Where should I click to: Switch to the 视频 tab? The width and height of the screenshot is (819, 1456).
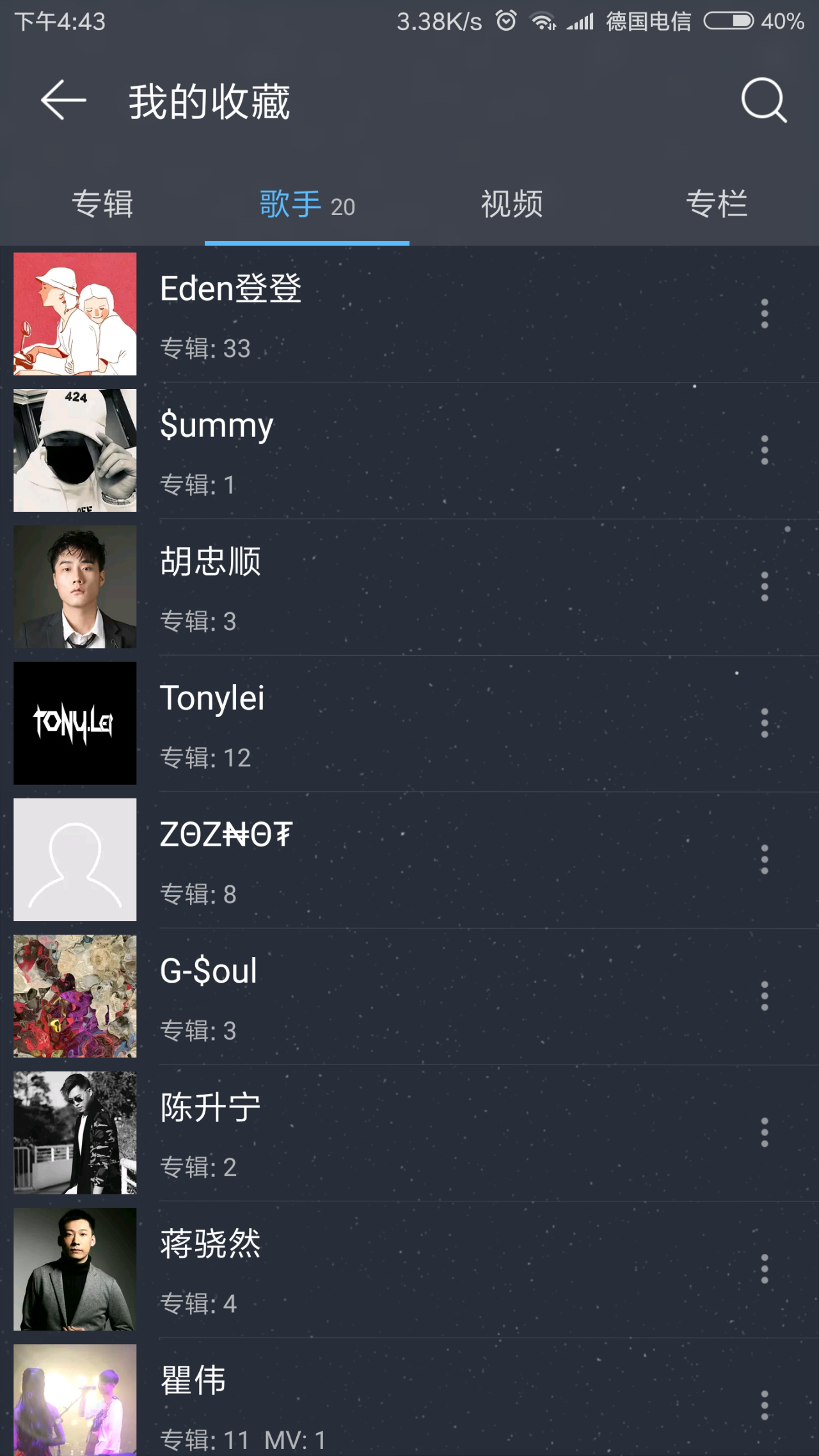(x=512, y=205)
